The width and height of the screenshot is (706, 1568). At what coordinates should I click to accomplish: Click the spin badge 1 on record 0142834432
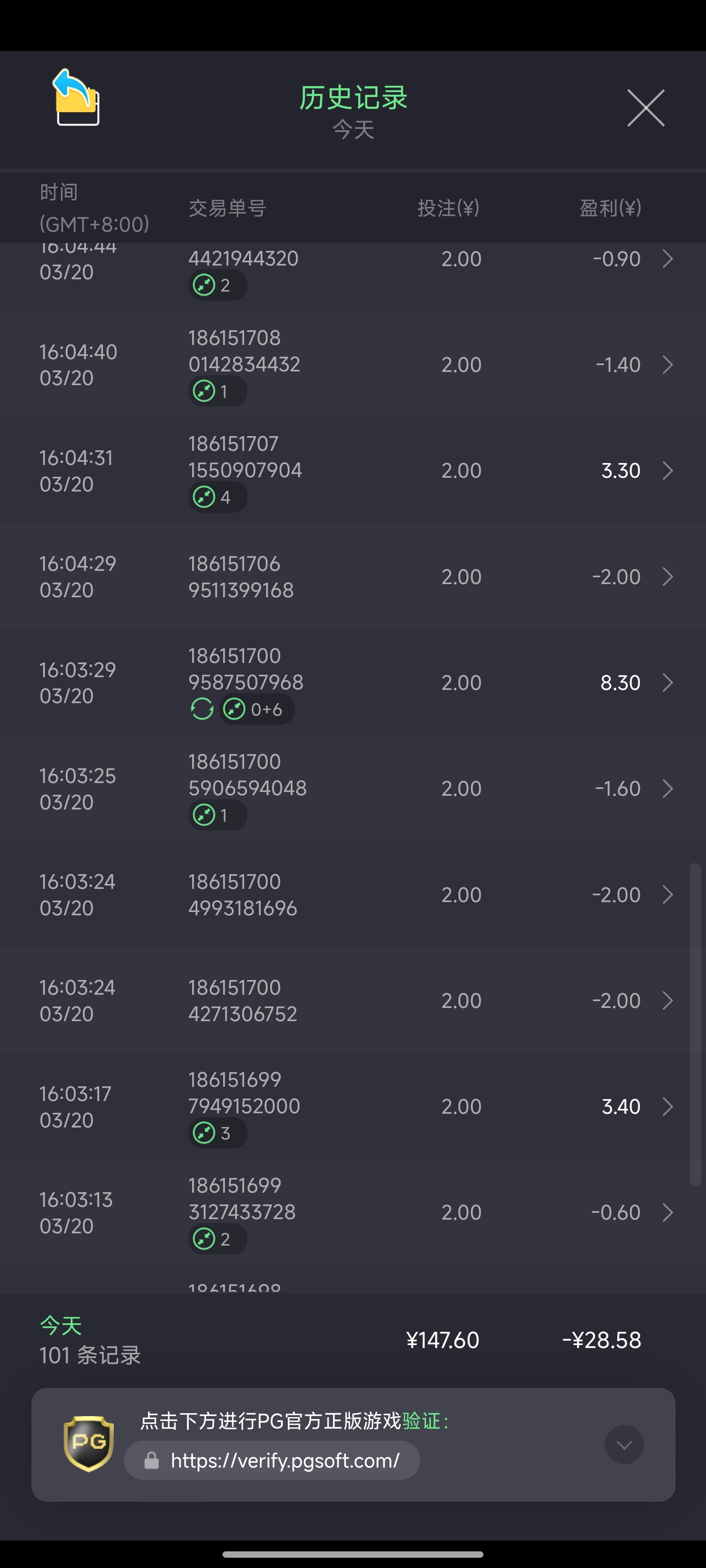(218, 392)
